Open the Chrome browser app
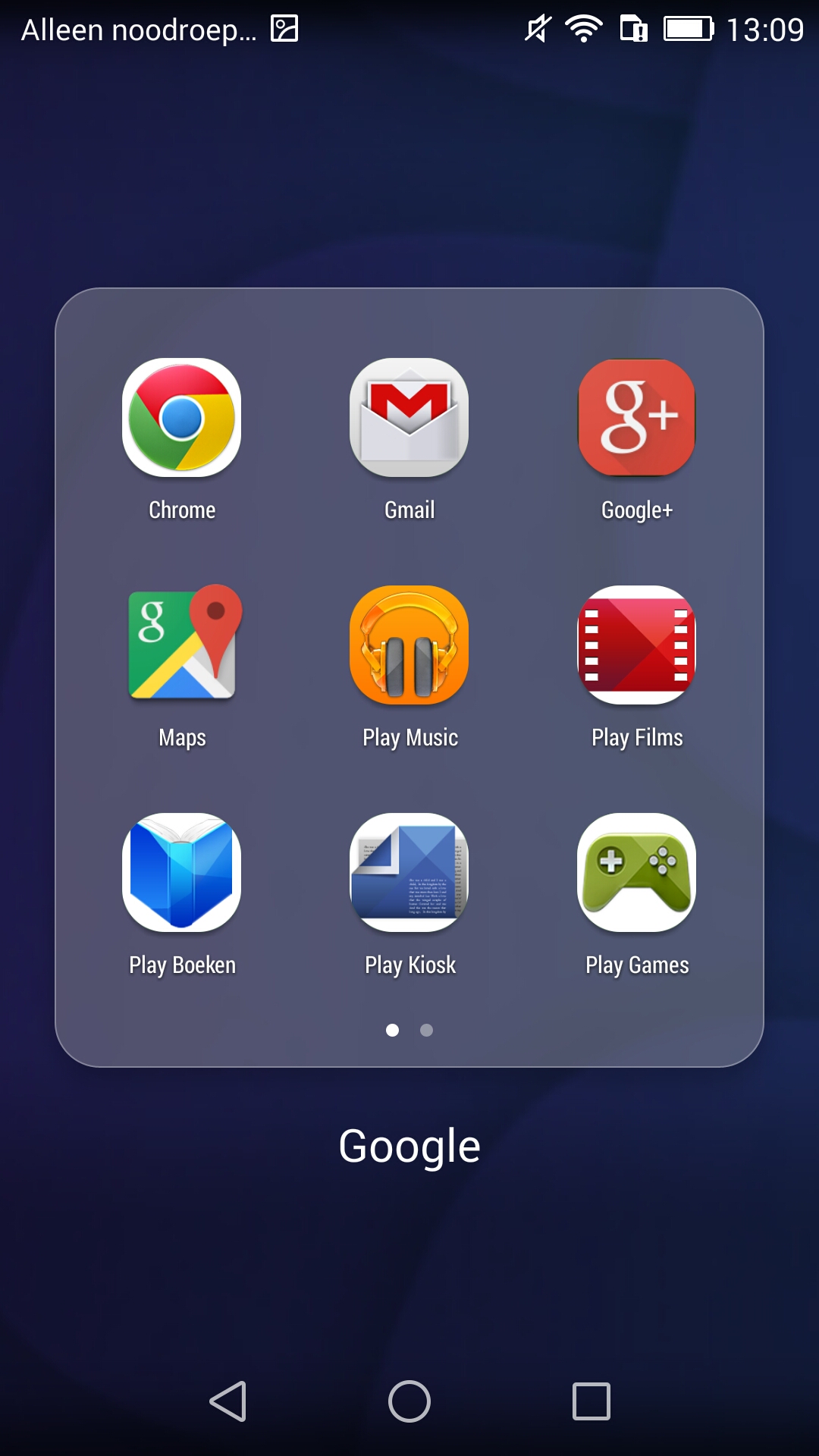 point(182,418)
